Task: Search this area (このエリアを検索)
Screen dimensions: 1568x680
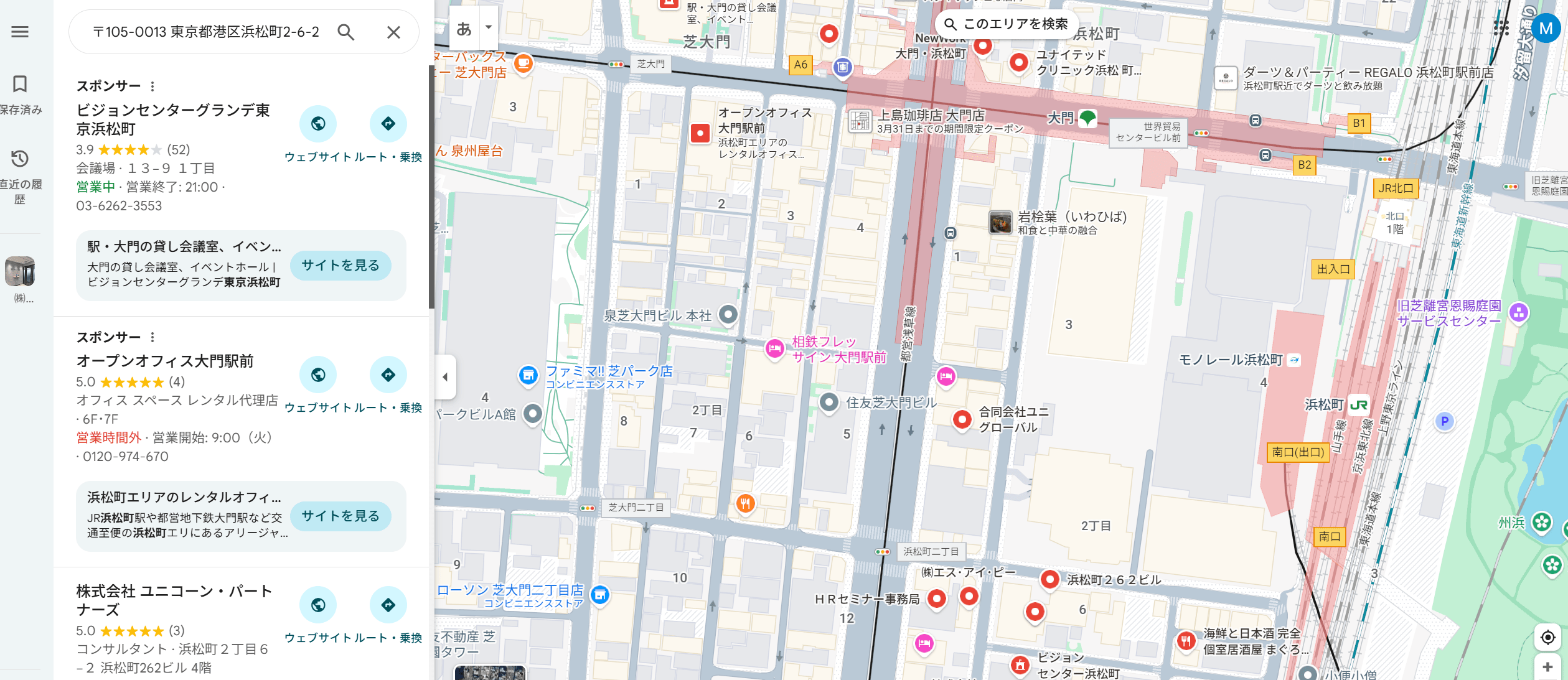Action: click(1007, 24)
